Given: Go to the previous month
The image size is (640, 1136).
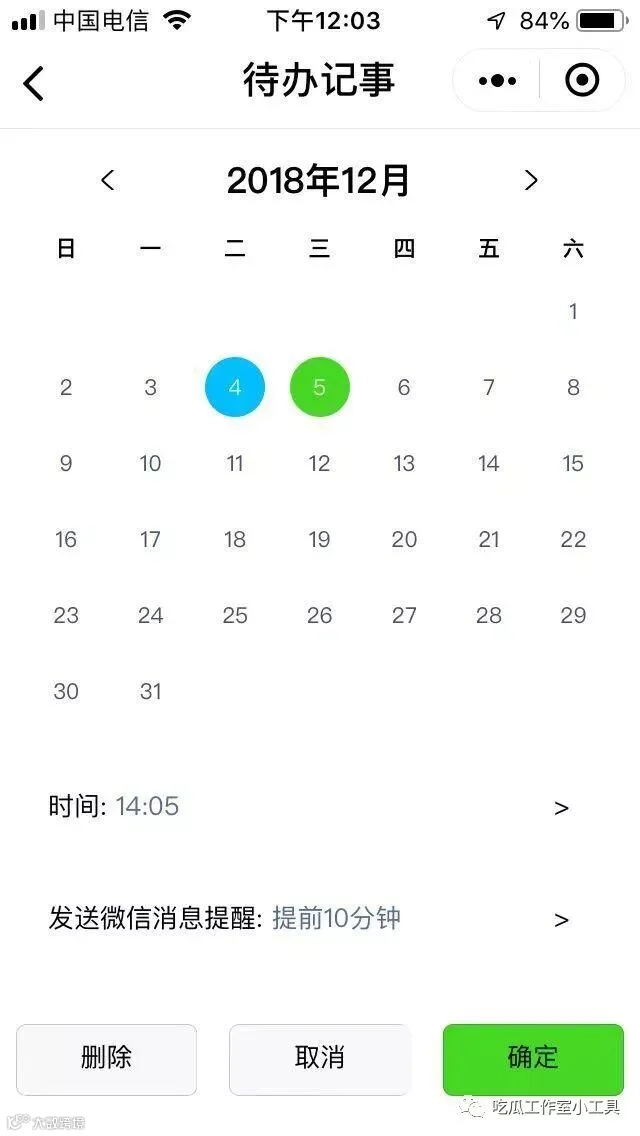Looking at the screenshot, I should coord(108,180).
